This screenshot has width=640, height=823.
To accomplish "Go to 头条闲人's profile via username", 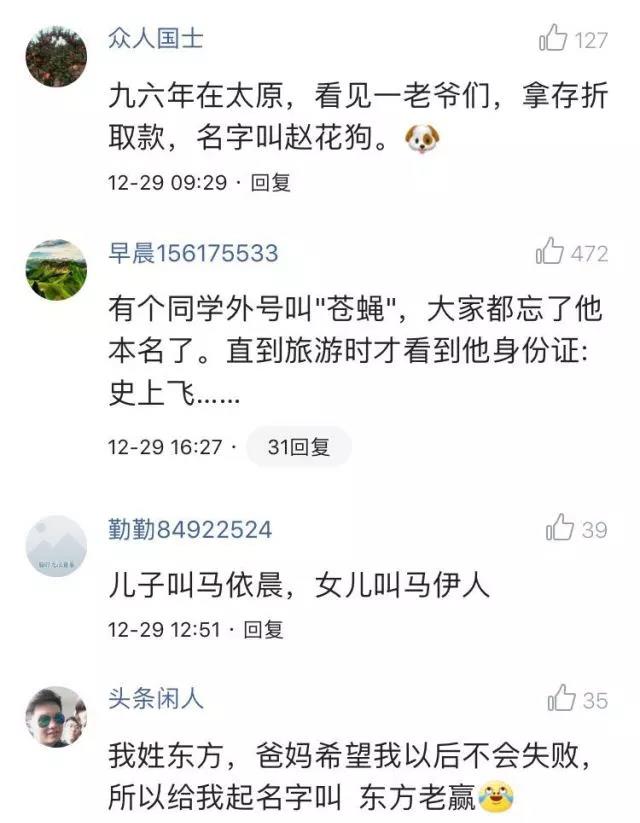I will tap(155, 699).
